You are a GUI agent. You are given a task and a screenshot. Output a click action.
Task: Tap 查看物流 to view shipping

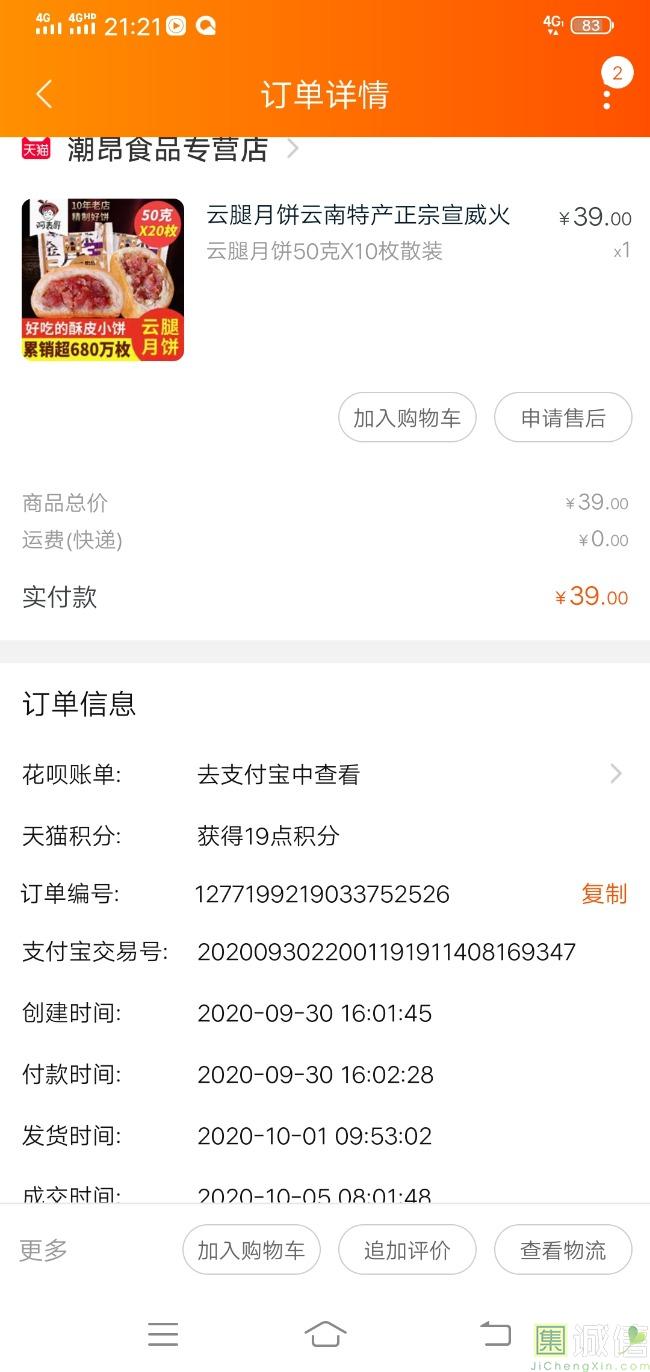(x=563, y=1250)
